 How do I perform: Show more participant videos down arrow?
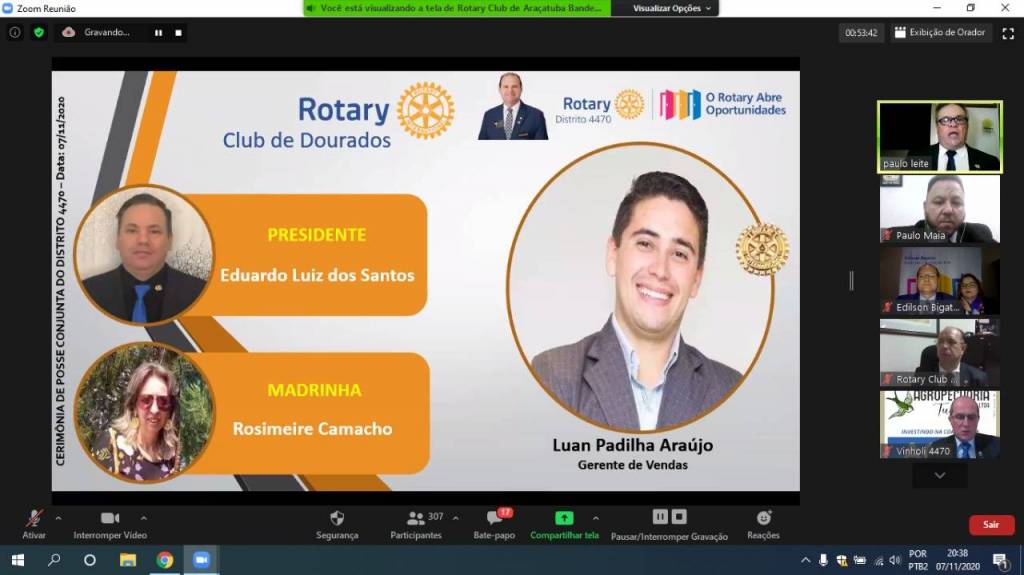click(940, 475)
